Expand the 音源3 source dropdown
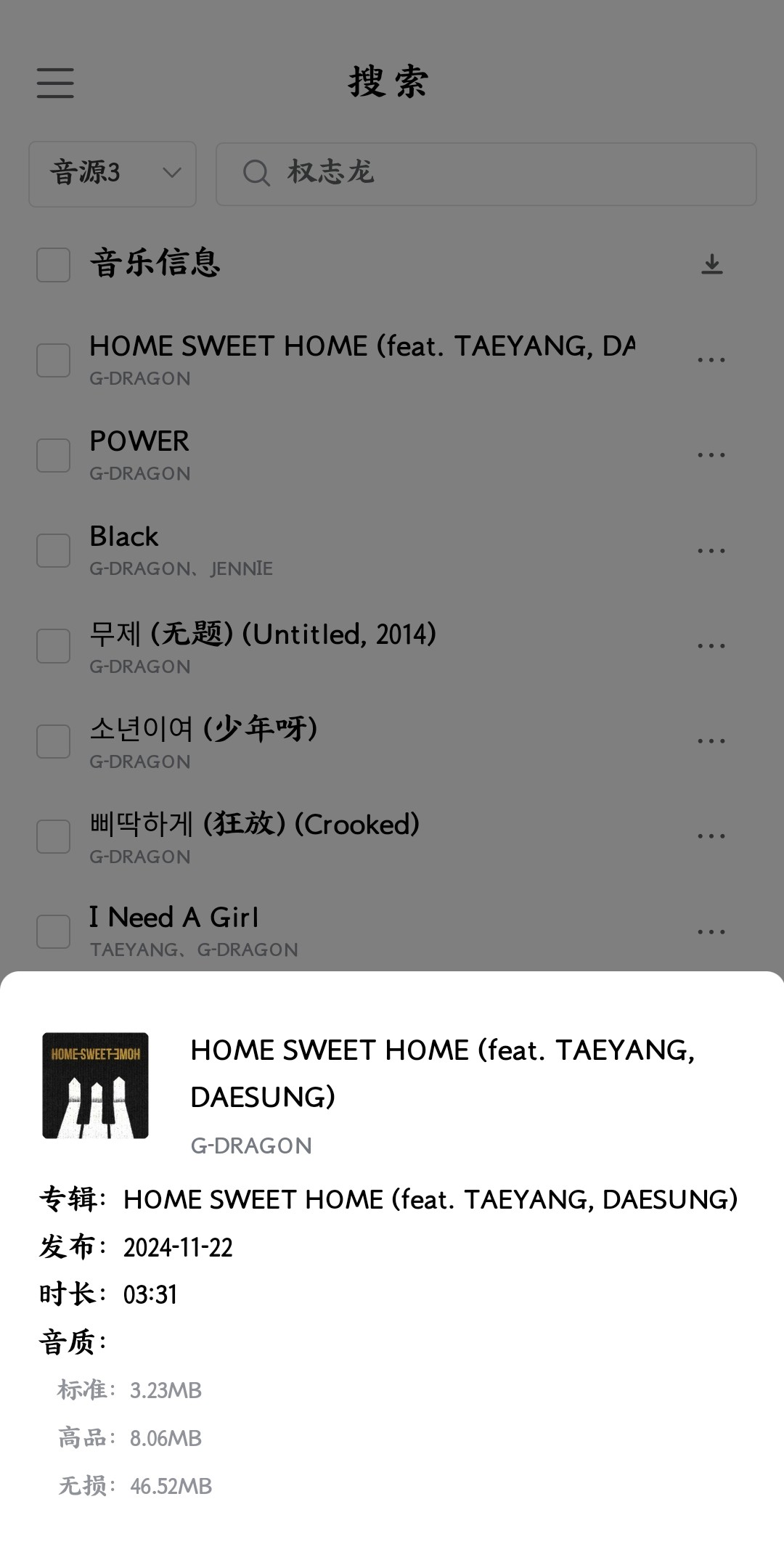 pos(113,173)
